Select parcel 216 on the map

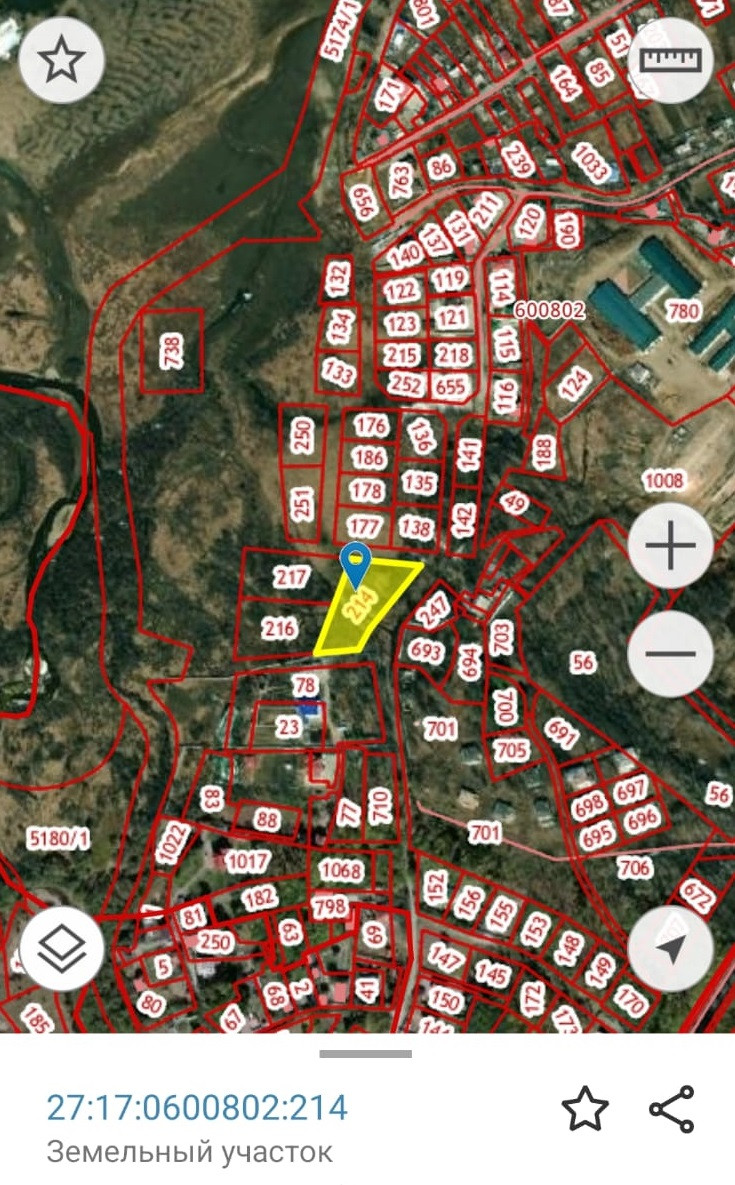pyautogui.click(x=279, y=628)
